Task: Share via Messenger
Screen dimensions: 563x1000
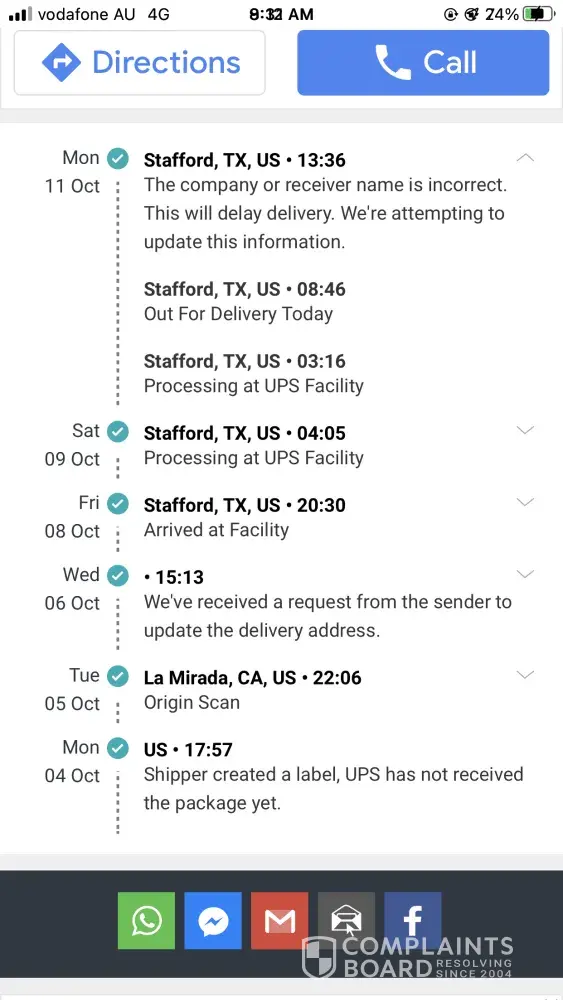Action: tap(213, 920)
